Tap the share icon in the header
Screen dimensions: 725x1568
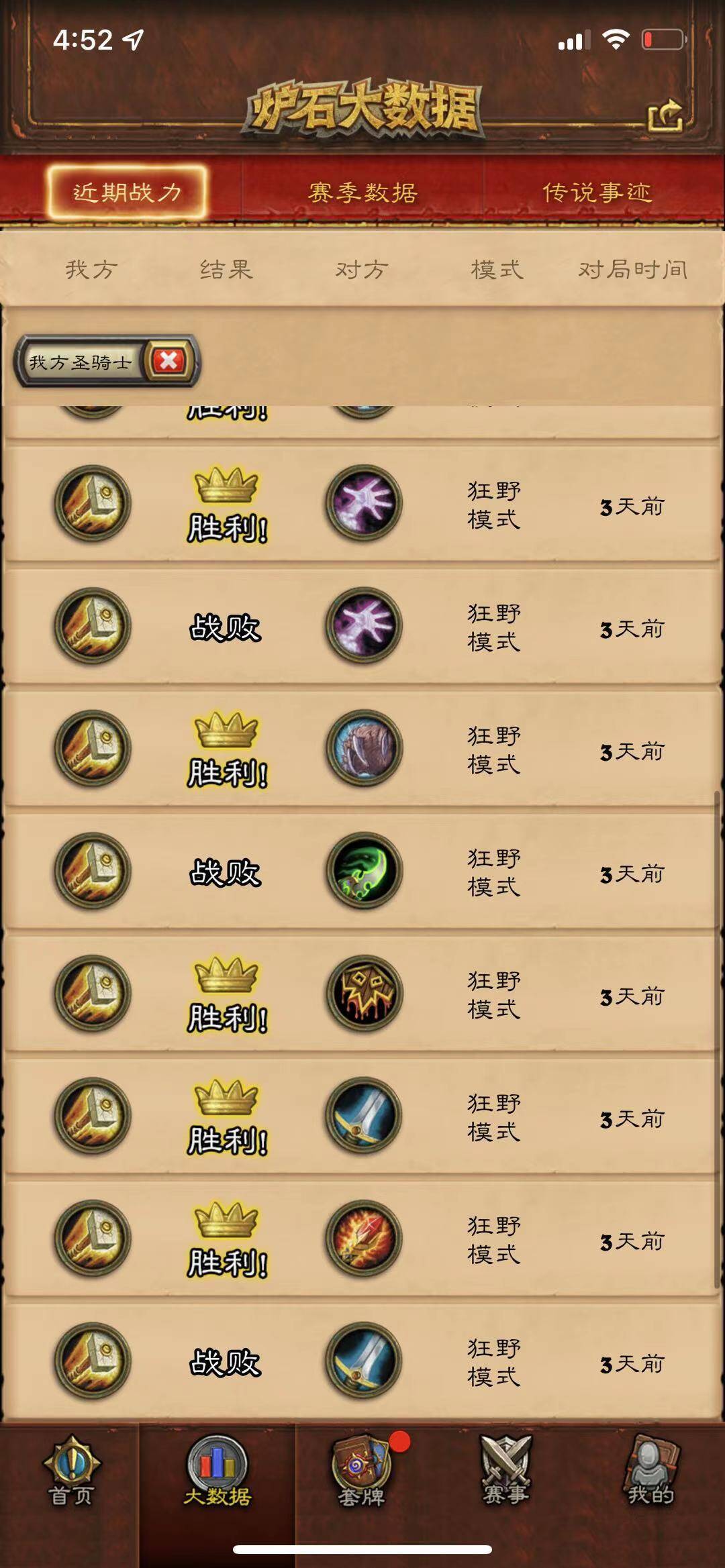pos(665,116)
